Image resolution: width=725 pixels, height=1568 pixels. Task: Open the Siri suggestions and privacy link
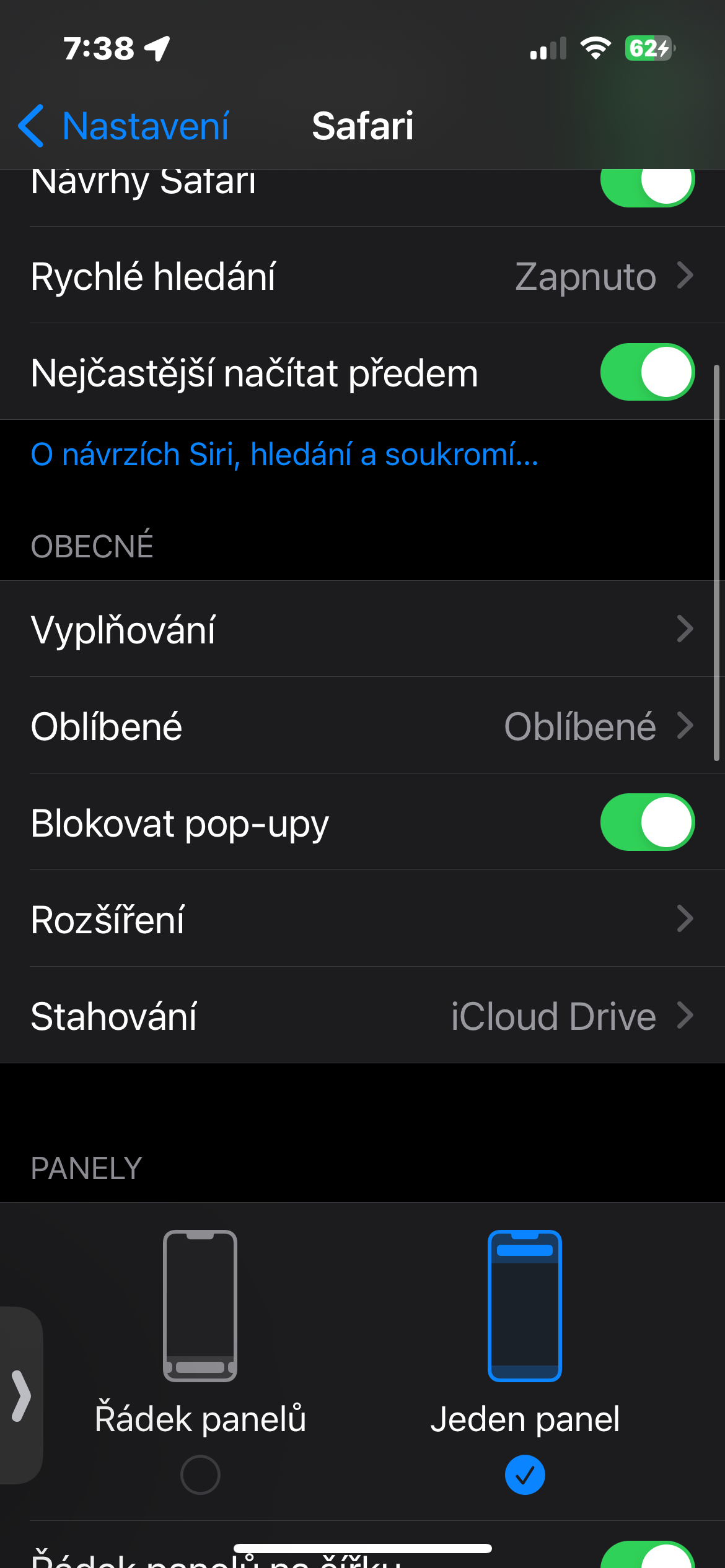tap(284, 455)
